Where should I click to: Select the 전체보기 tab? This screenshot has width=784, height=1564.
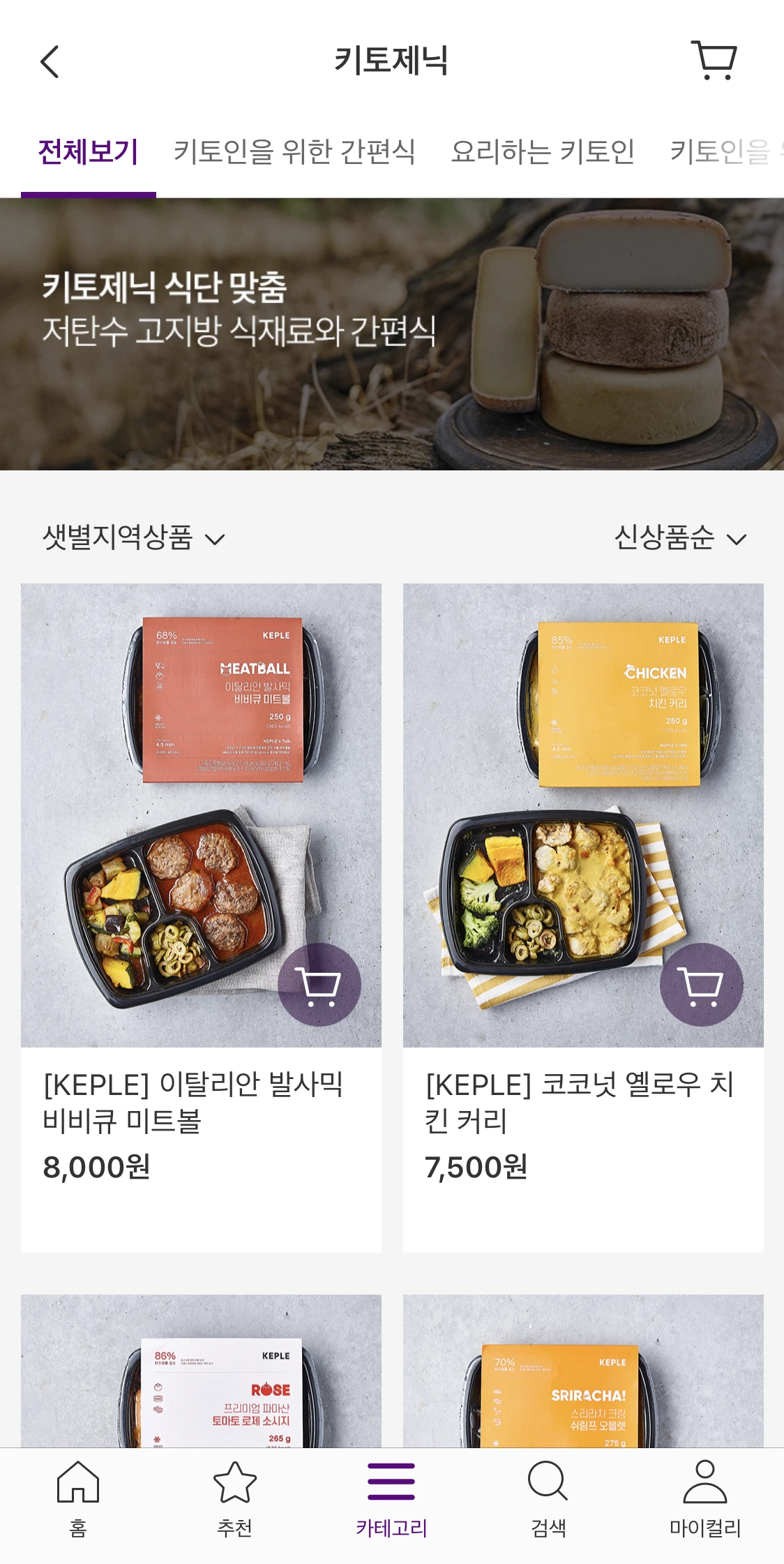pos(89,151)
